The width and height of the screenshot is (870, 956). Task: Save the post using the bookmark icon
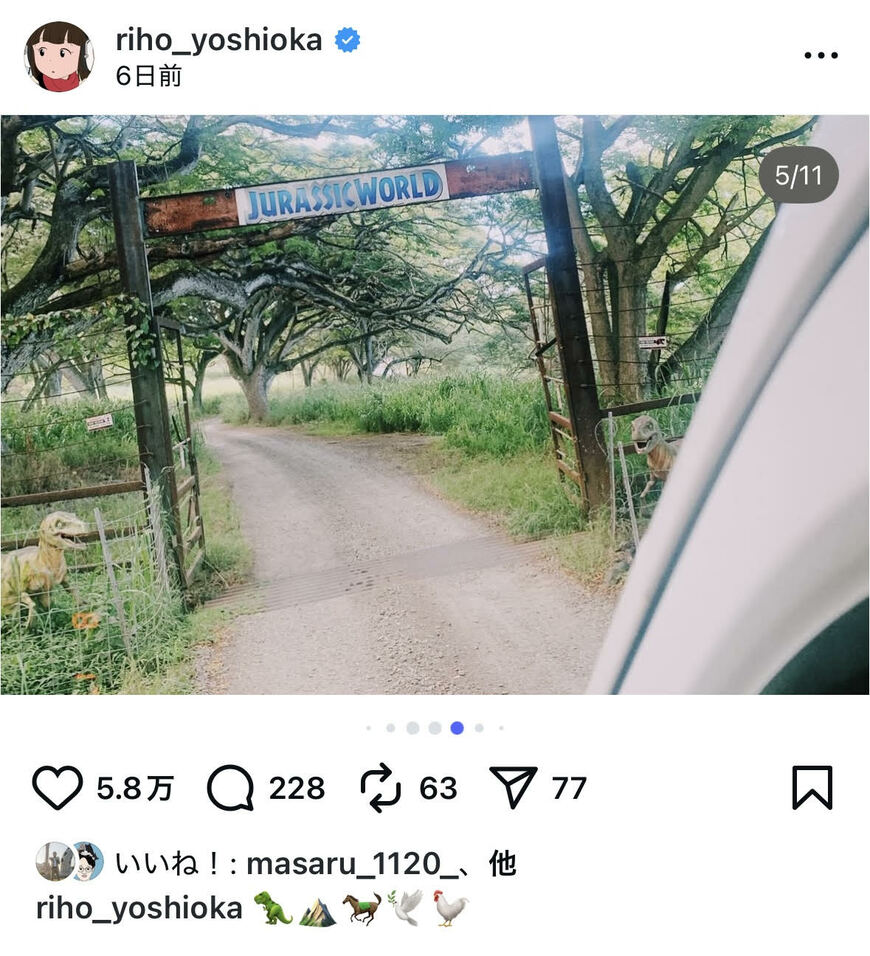point(812,788)
